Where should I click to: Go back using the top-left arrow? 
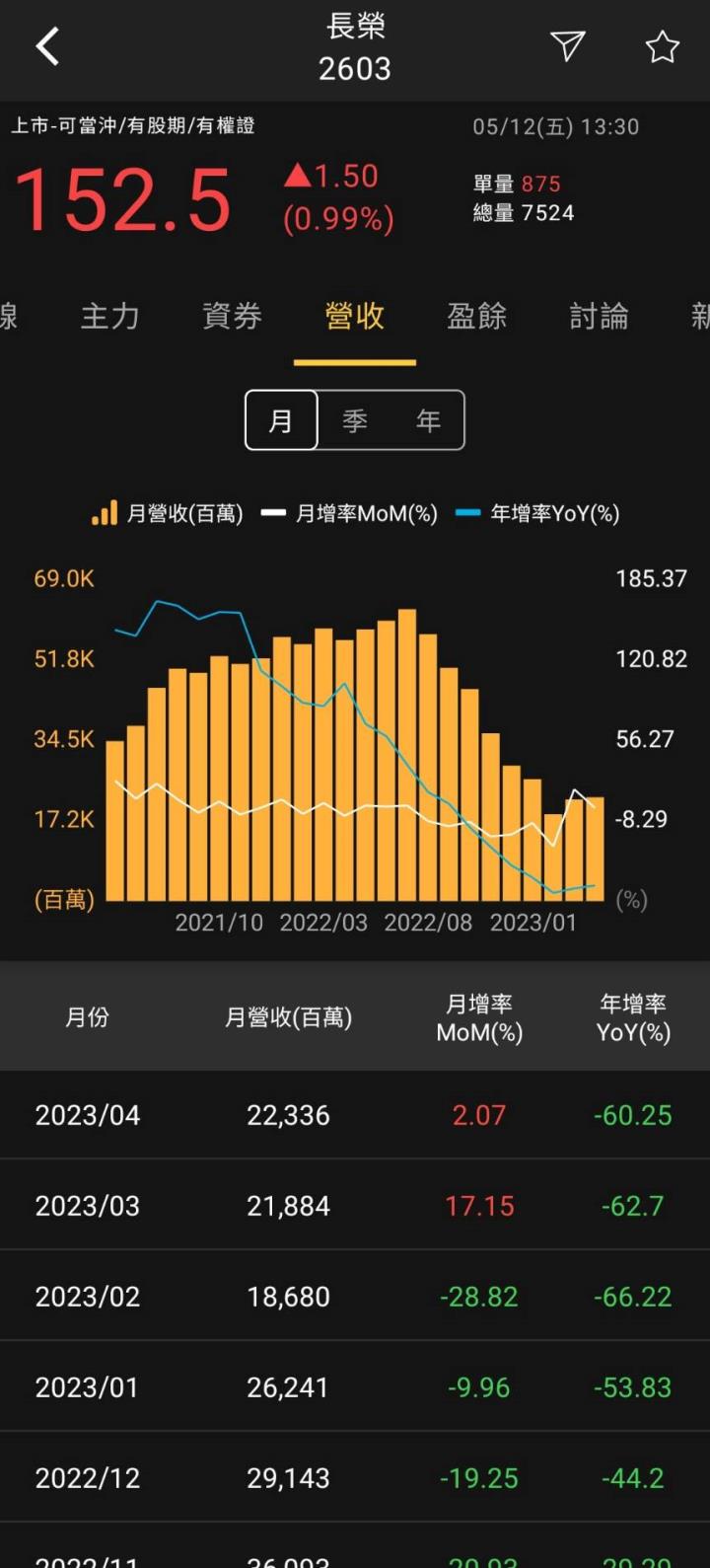47,46
